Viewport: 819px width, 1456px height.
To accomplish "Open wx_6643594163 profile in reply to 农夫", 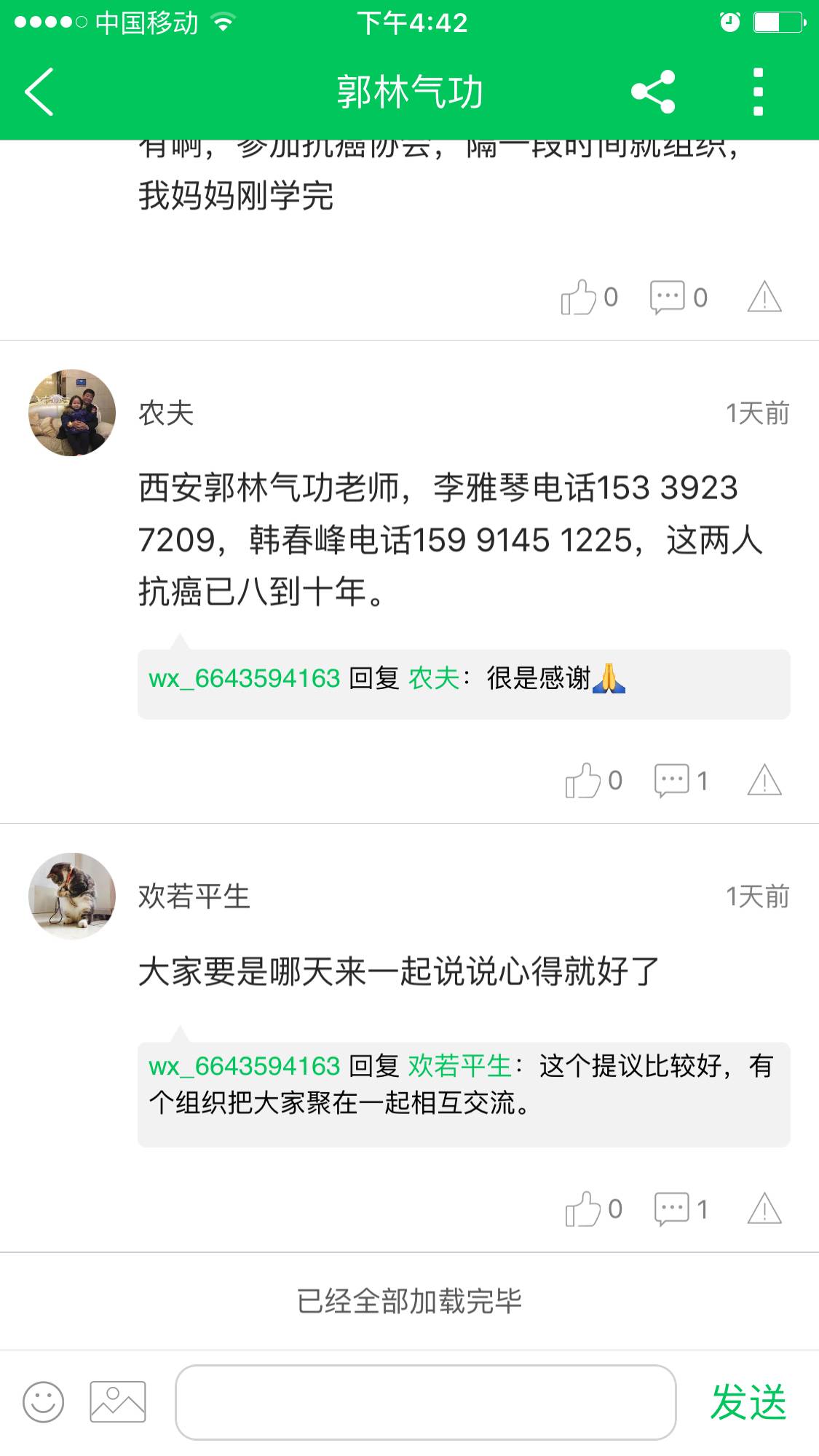I will click(245, 678).
